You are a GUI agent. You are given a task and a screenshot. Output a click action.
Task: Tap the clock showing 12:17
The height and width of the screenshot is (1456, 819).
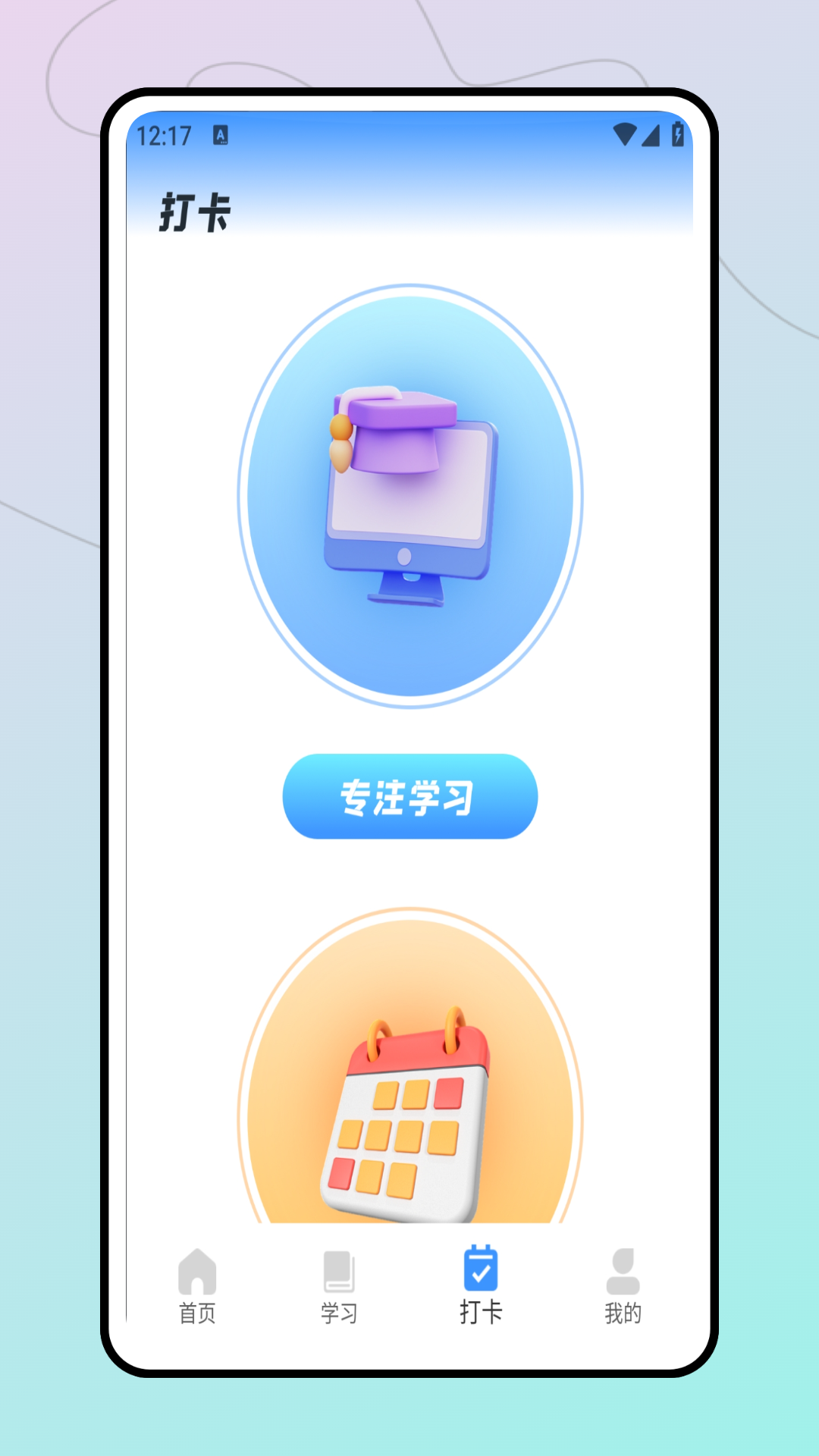[164, 133]
